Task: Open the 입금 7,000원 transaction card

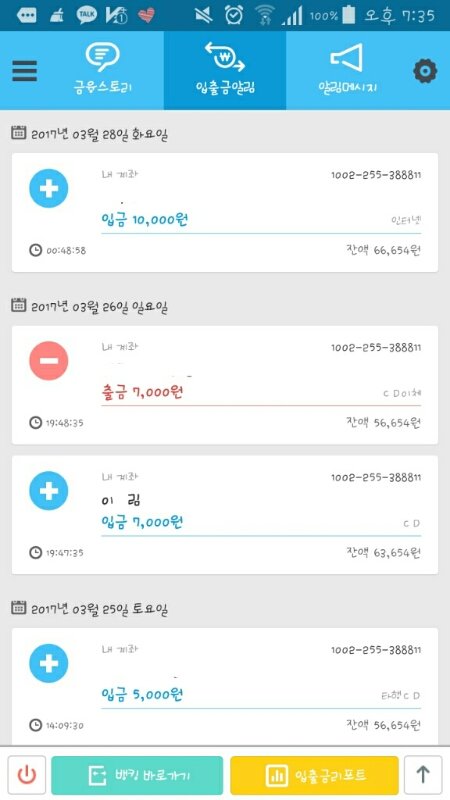Action: 225,515
